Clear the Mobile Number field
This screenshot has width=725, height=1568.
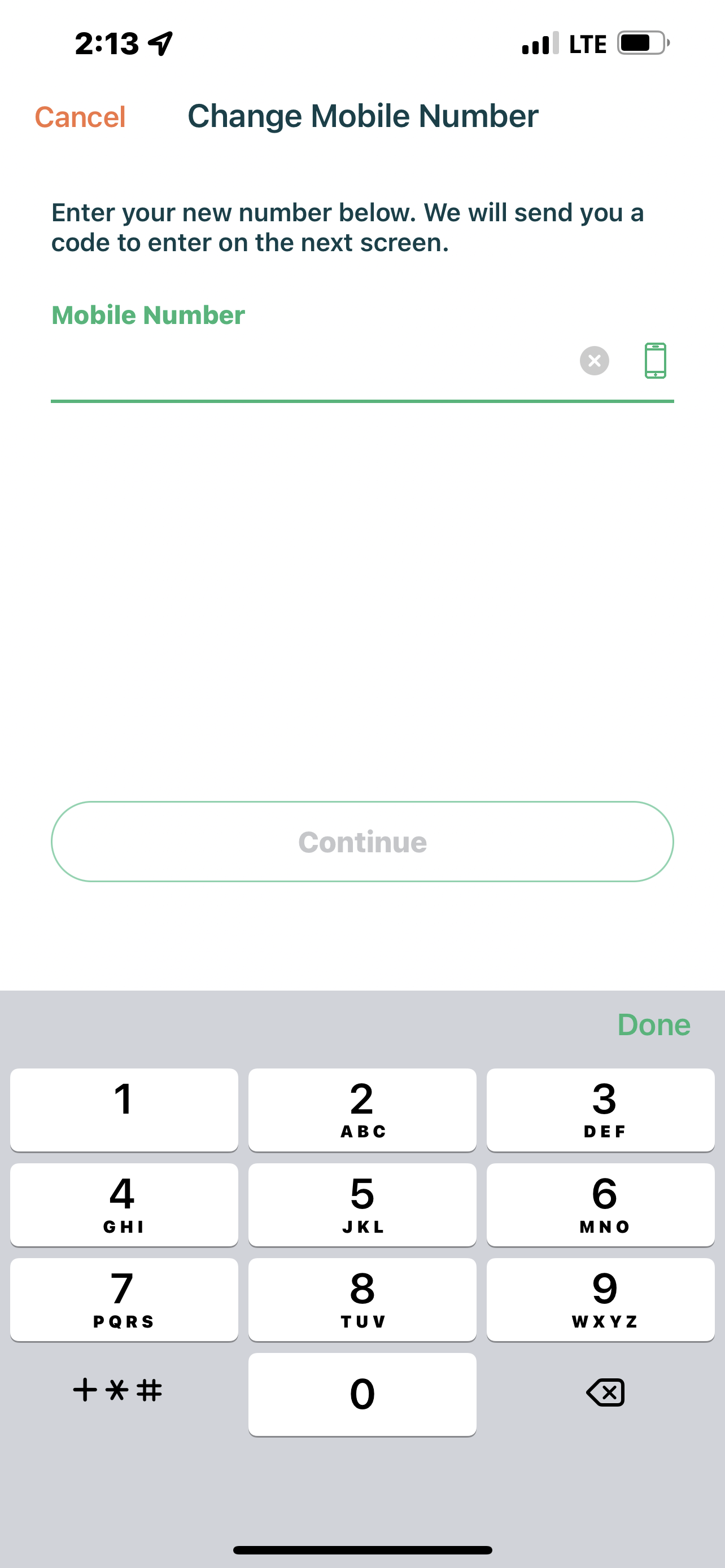(x=594, y=360)
